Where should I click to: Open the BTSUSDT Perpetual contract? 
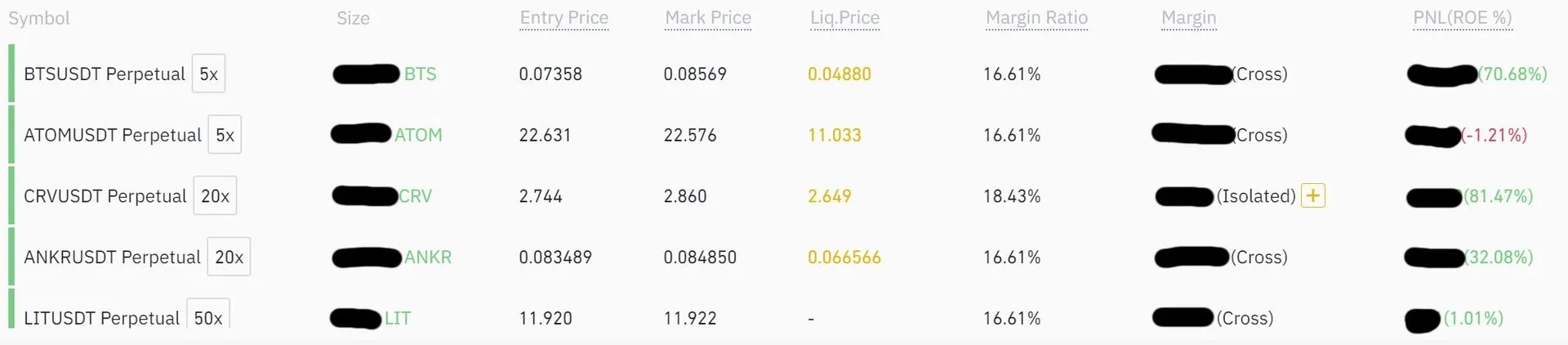coord(105,74)
